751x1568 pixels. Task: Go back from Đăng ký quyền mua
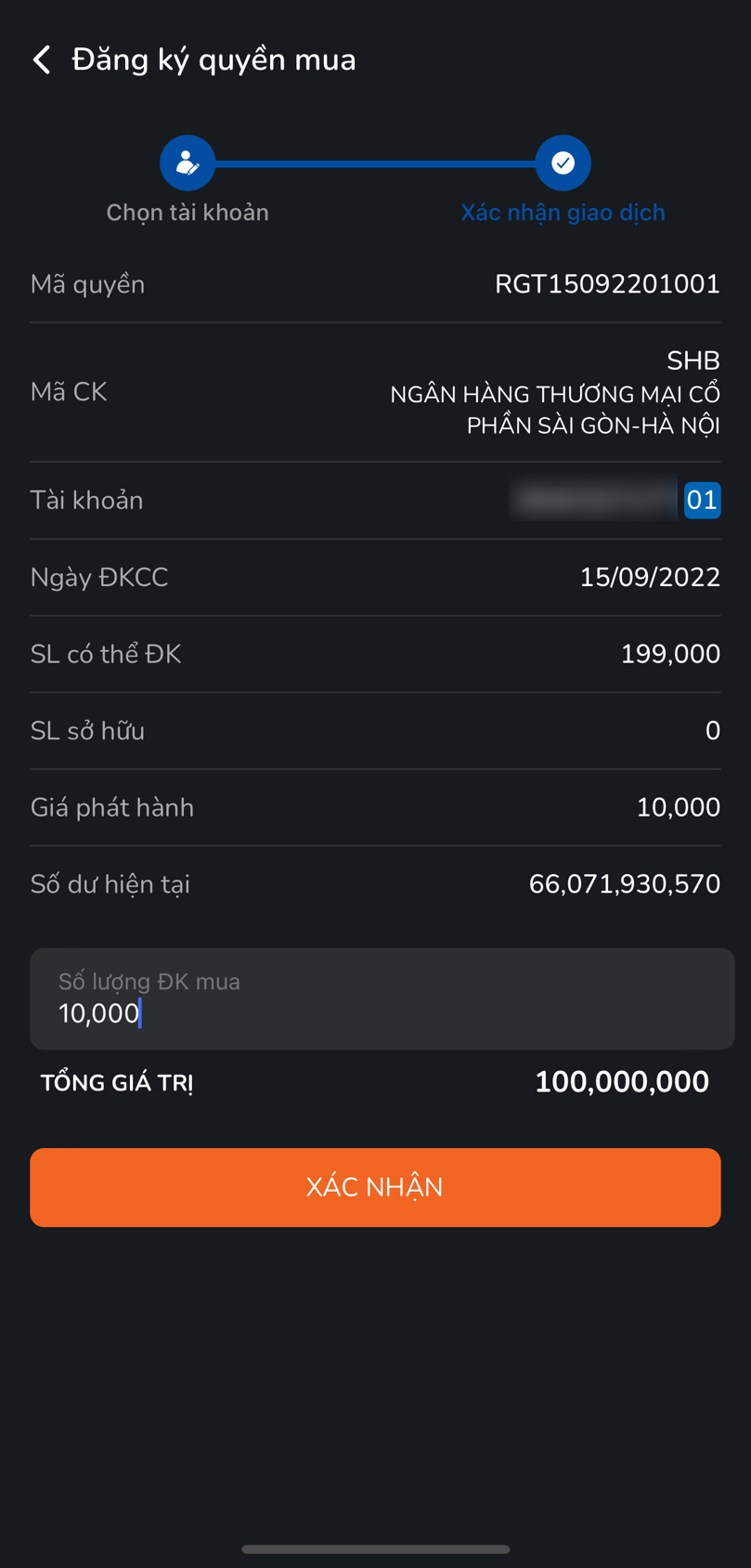pyautogui.click(x=42, y=60)
